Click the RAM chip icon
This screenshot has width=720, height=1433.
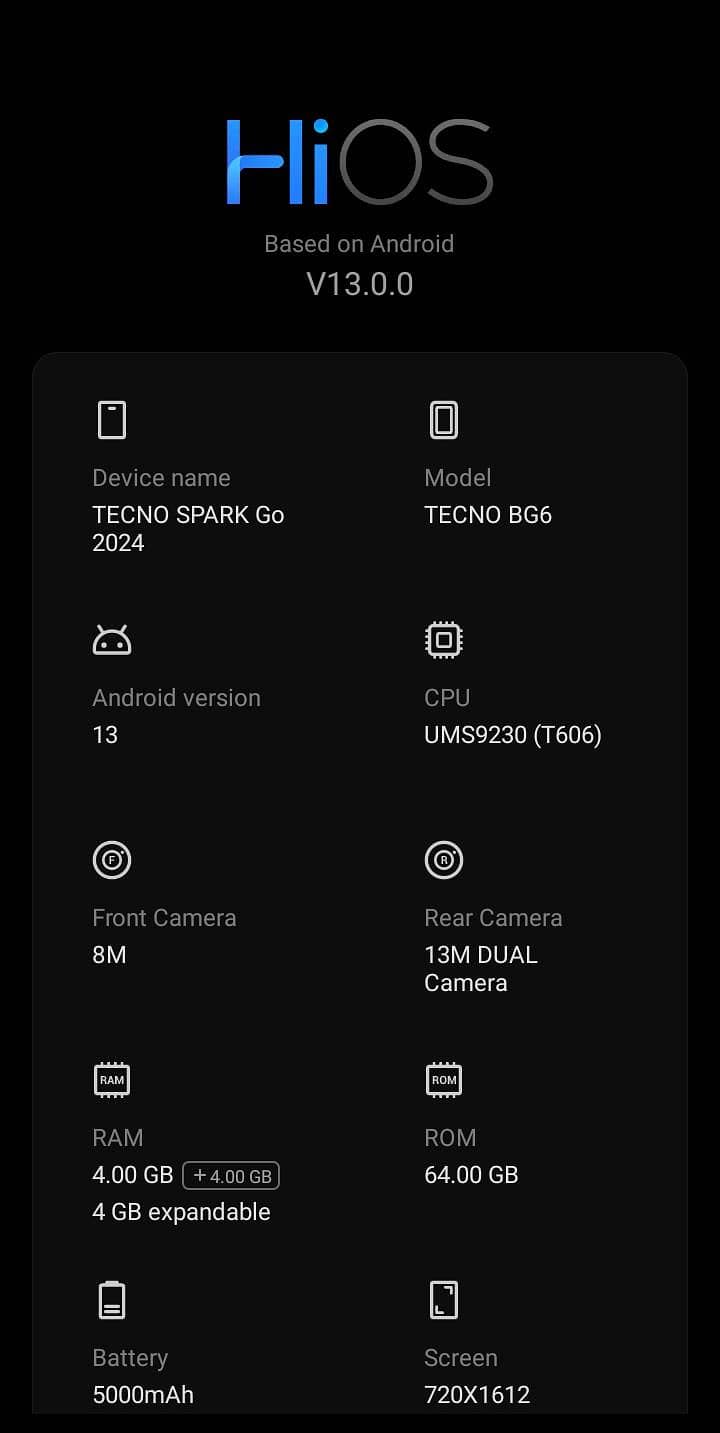(112, 1080)
